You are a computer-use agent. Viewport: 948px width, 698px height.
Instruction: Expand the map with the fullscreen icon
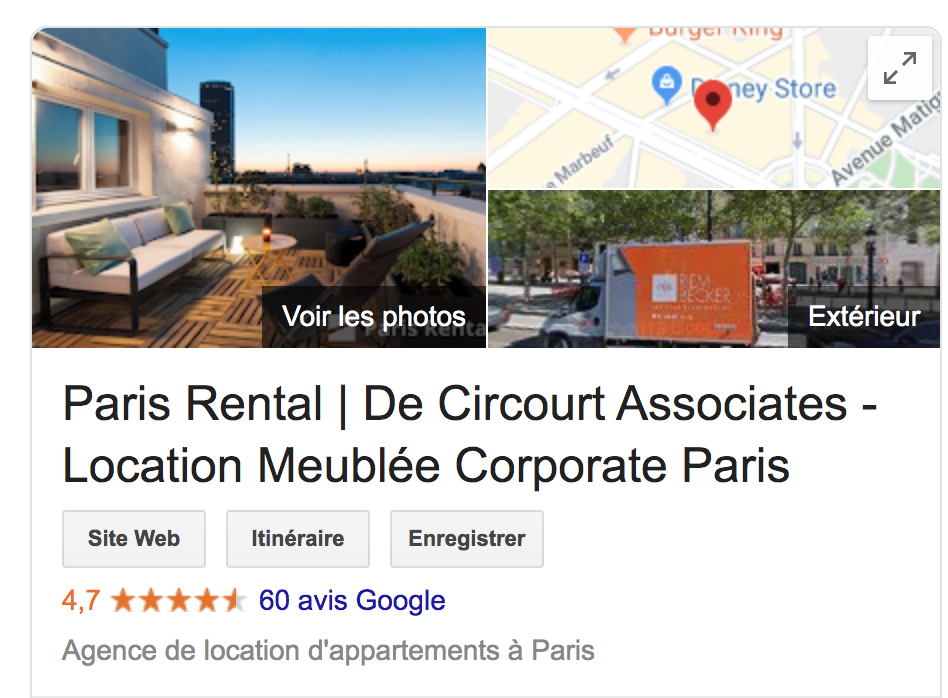coord(900,69)
